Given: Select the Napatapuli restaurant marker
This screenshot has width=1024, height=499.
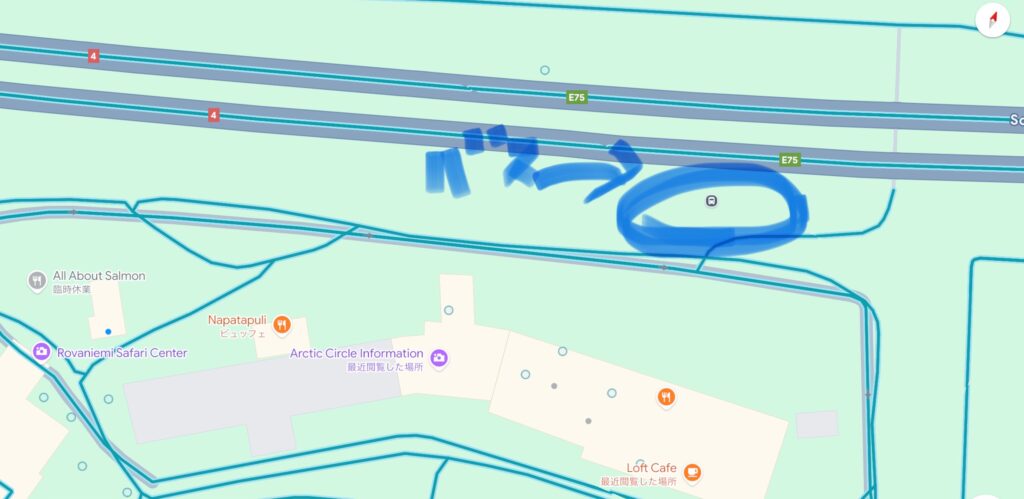Looking at the screenshot, I should 283,324.
